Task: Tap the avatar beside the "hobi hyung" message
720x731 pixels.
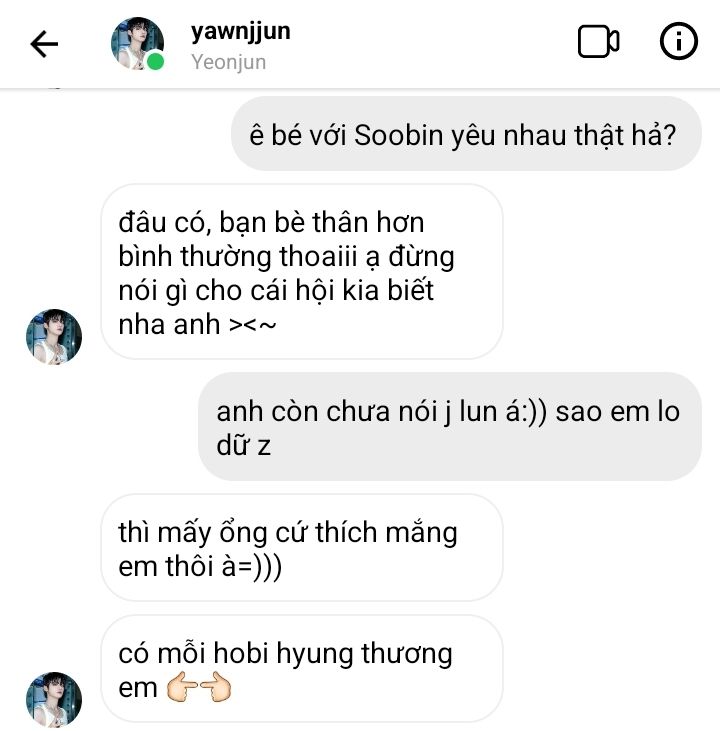Action: pos(54,699)
